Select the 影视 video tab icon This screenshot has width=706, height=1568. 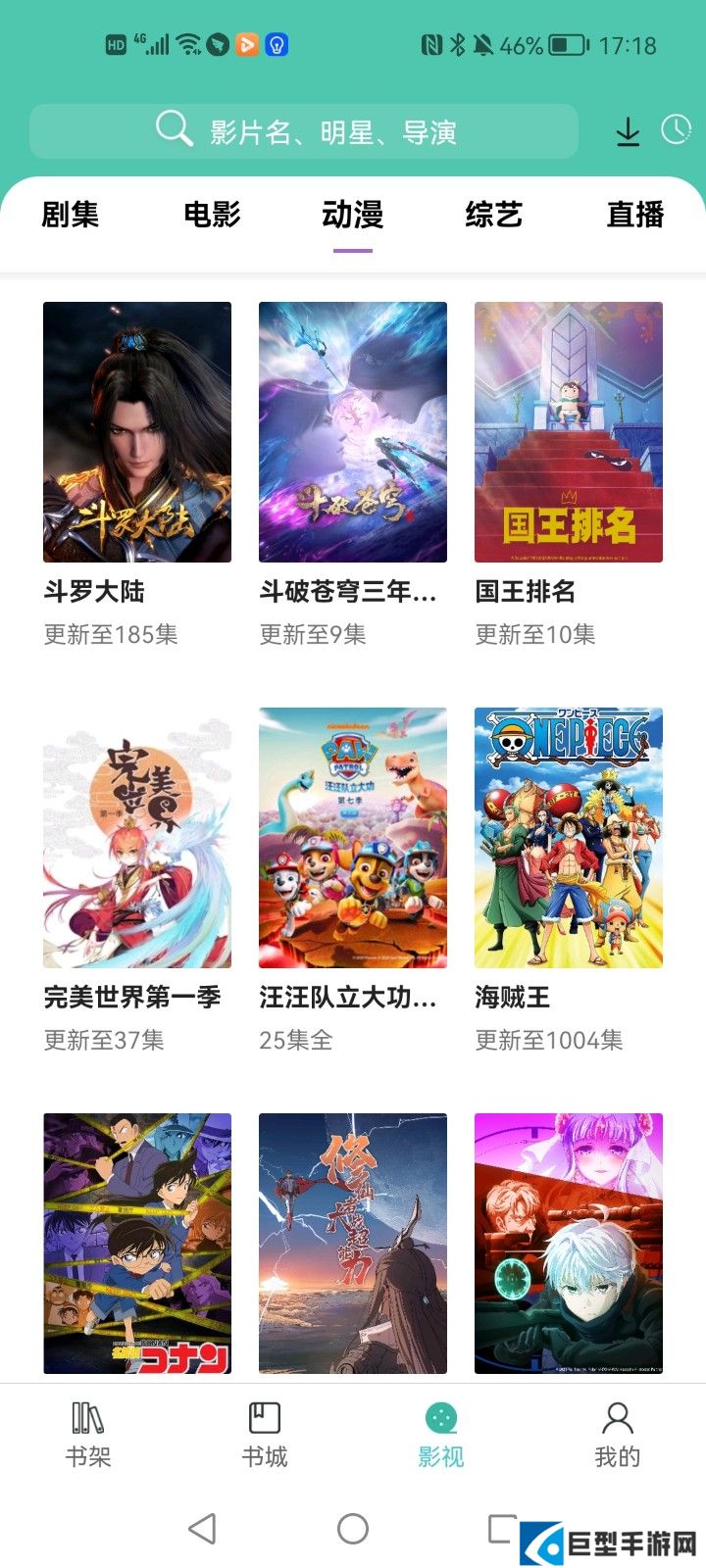(x=441, y=1418)
